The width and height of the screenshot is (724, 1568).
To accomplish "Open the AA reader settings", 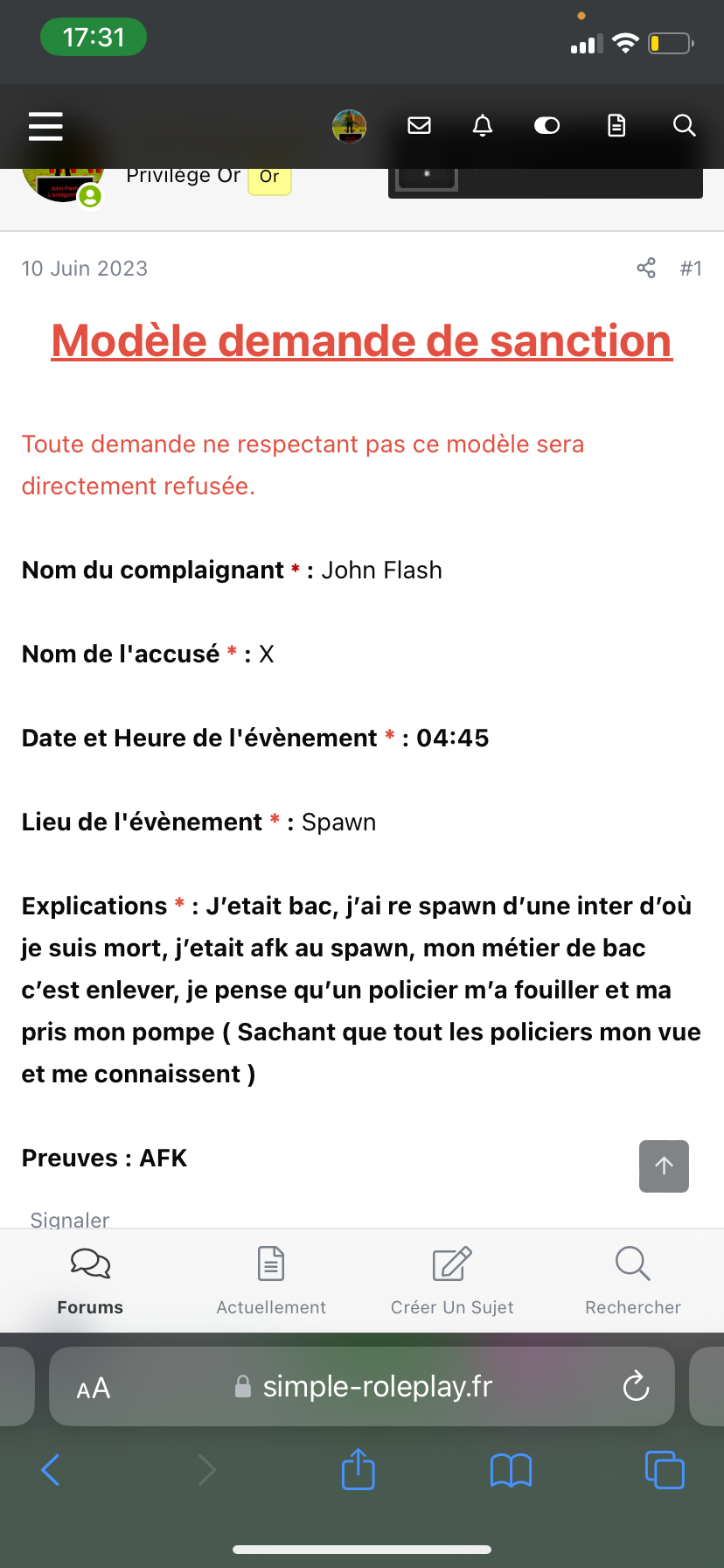I will (94, 1388).
